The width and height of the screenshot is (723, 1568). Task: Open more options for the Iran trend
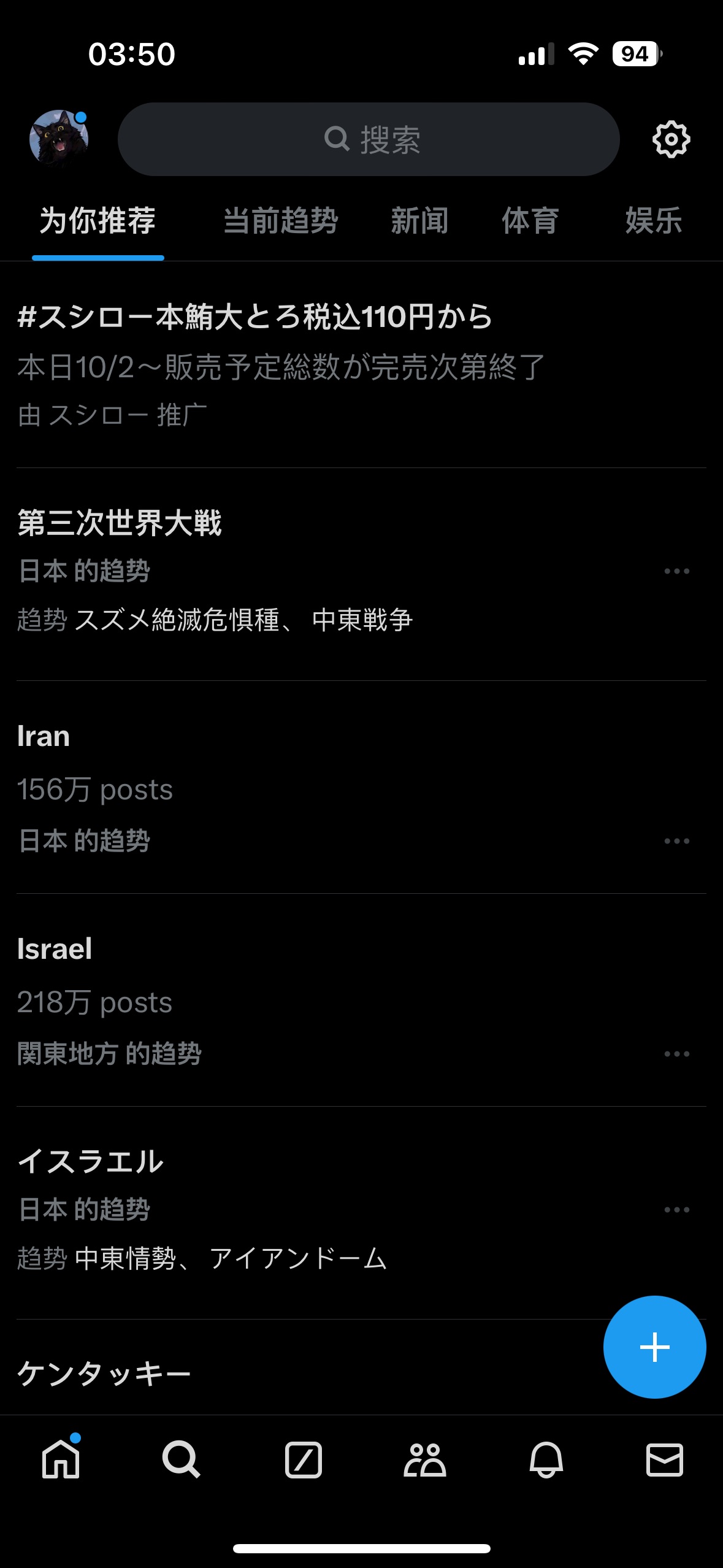click(x=676, y=841)
